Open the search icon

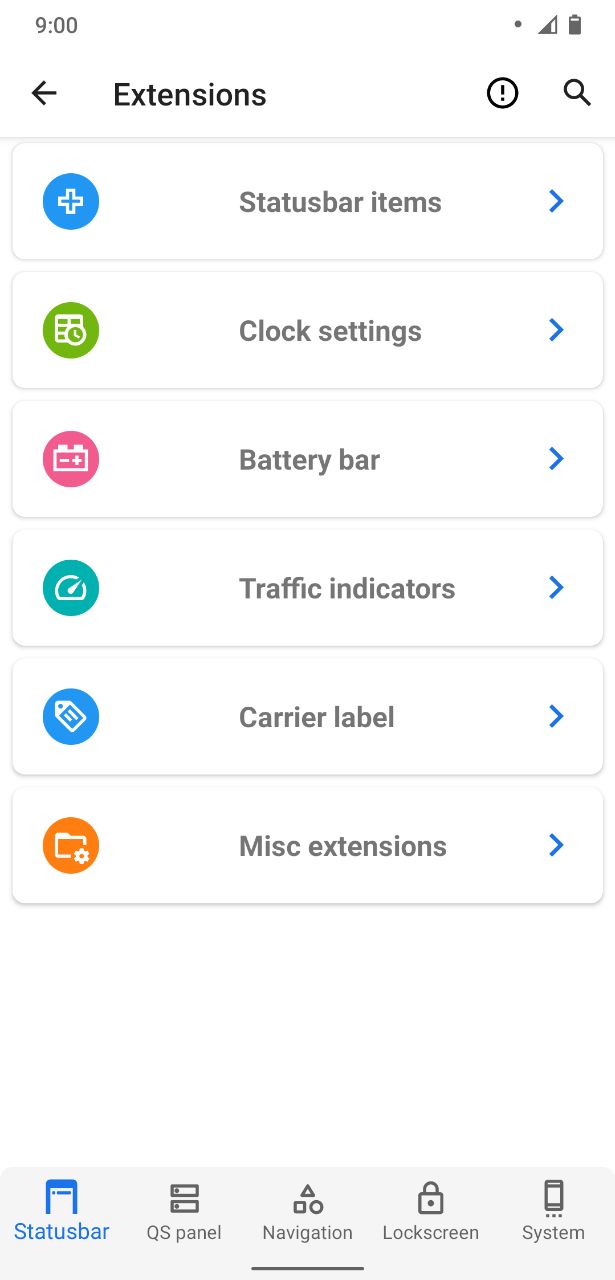tap(577, 94)
